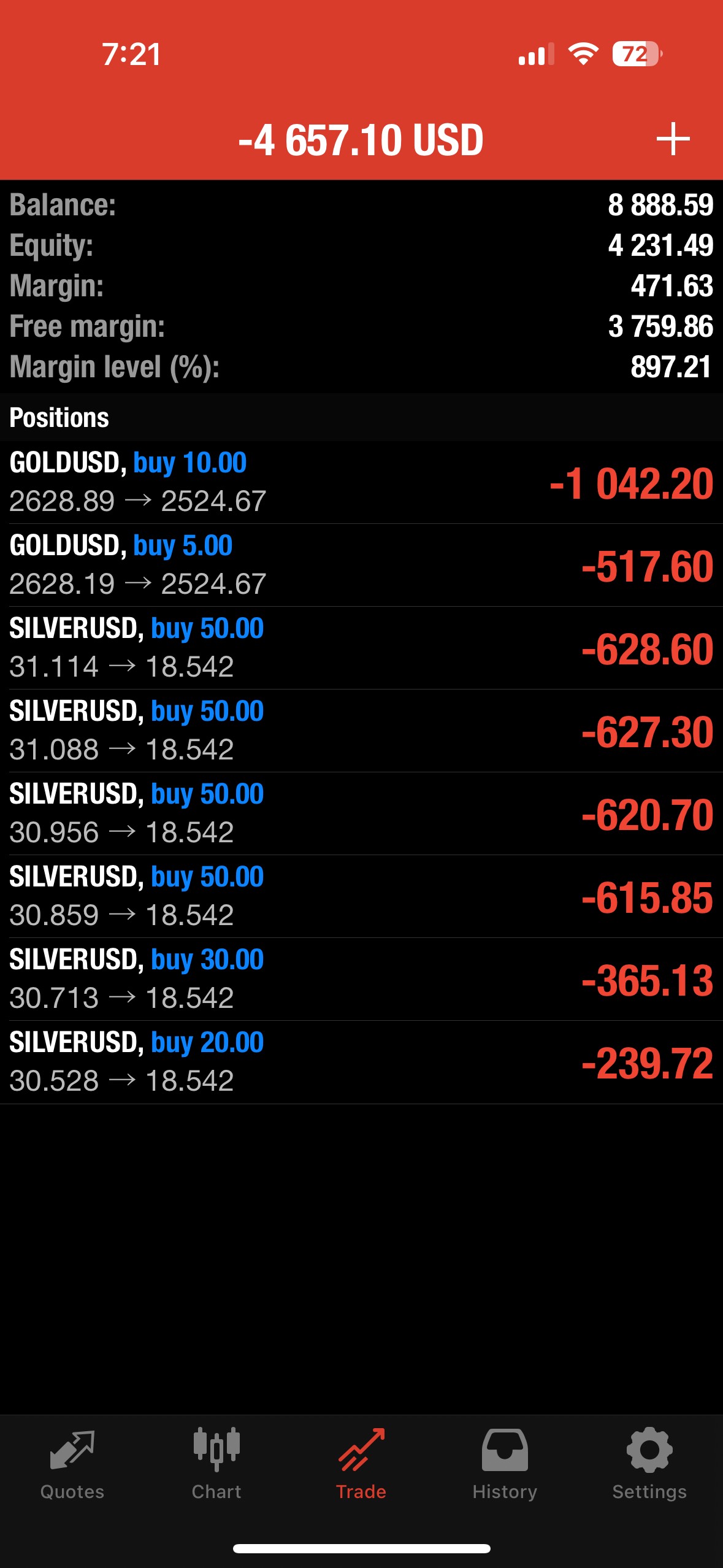Go to the History tab
723x1568 pixels.
pyautogui.click(x=505, y=1464)
